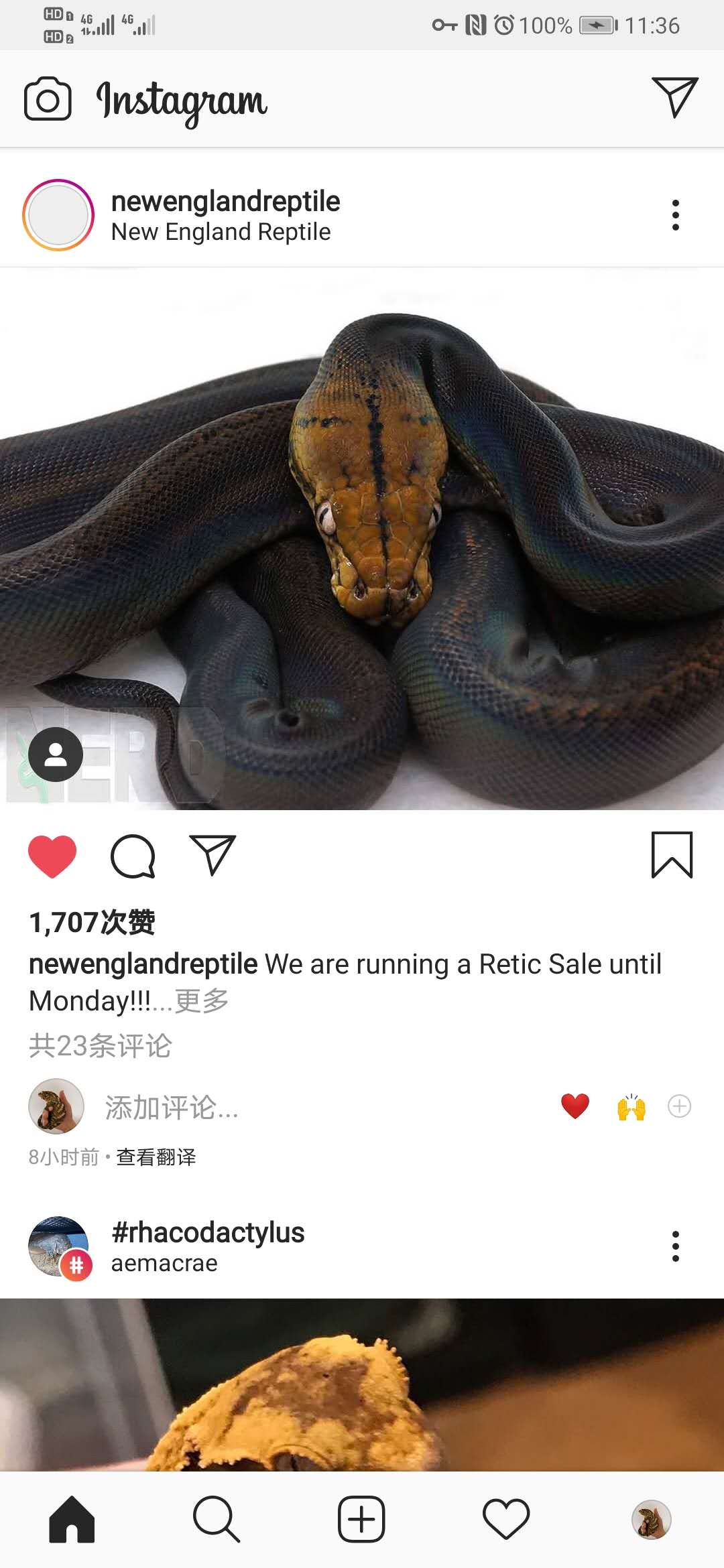
Task: Switch to the search tab
Action: click(216, 1519)
